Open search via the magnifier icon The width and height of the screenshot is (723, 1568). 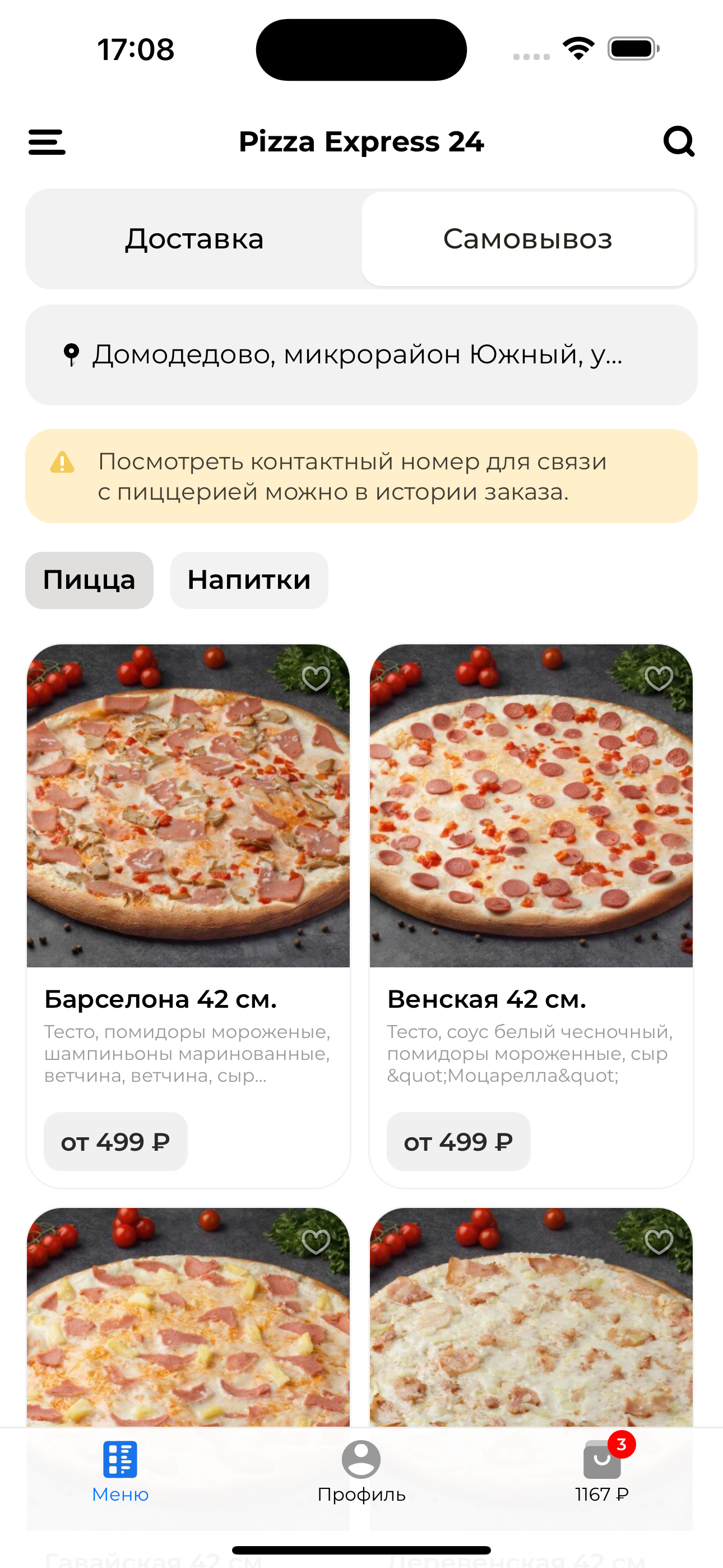coord(679,142)
